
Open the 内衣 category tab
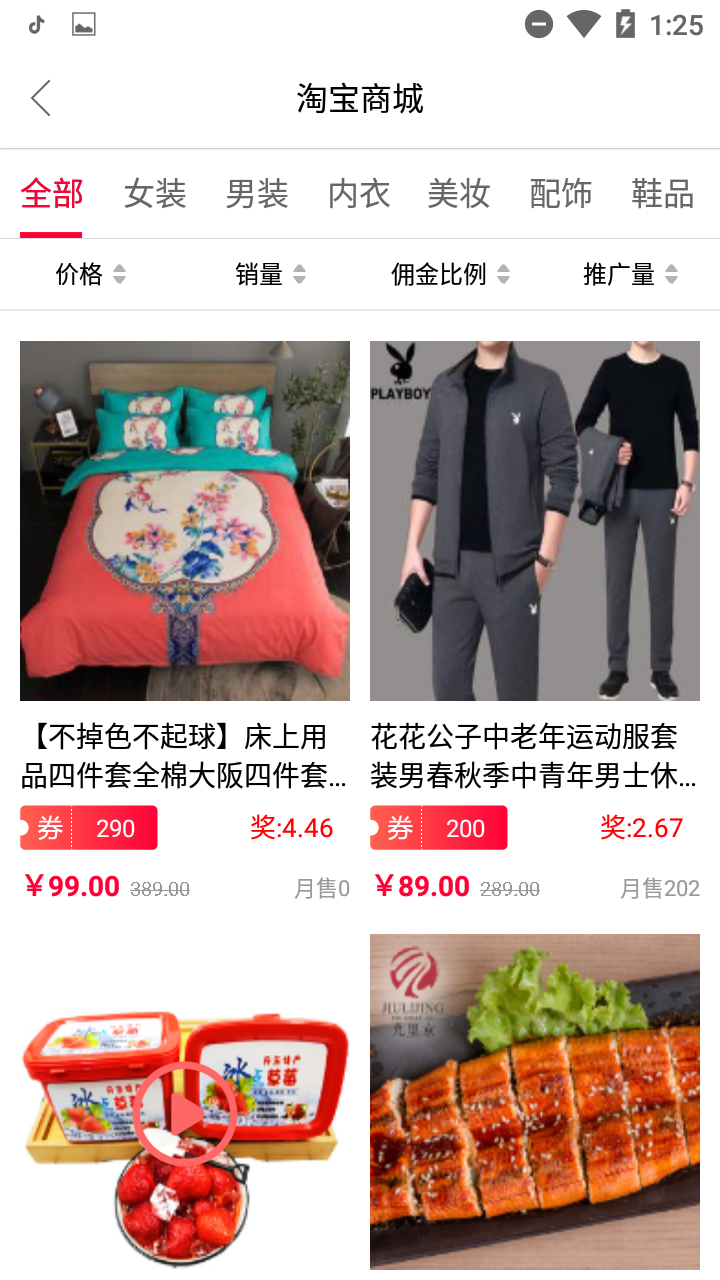[x=359, y=194]
